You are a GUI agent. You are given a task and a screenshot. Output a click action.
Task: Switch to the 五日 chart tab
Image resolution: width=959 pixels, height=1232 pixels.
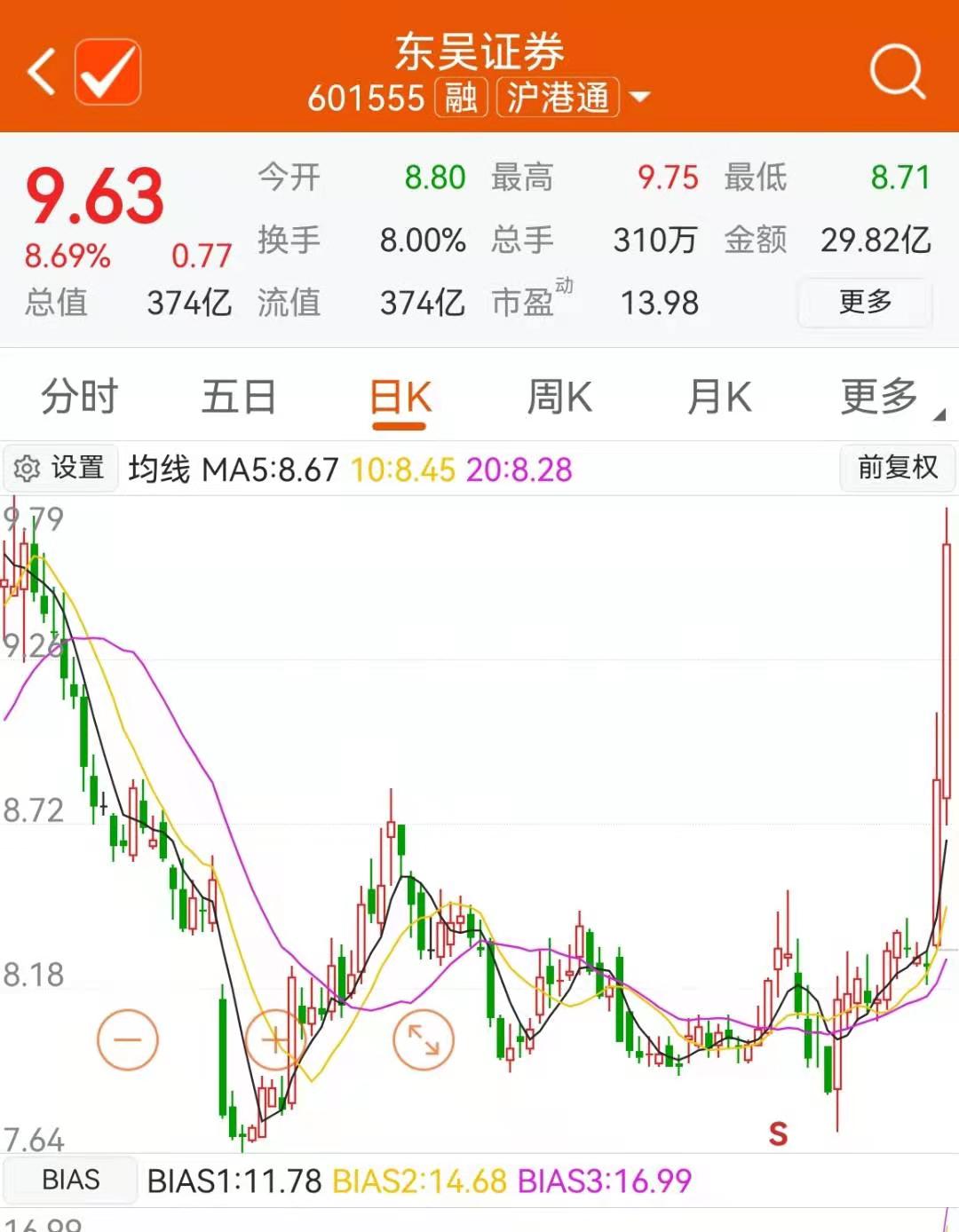pyautogui.click(x=239, y=397)
